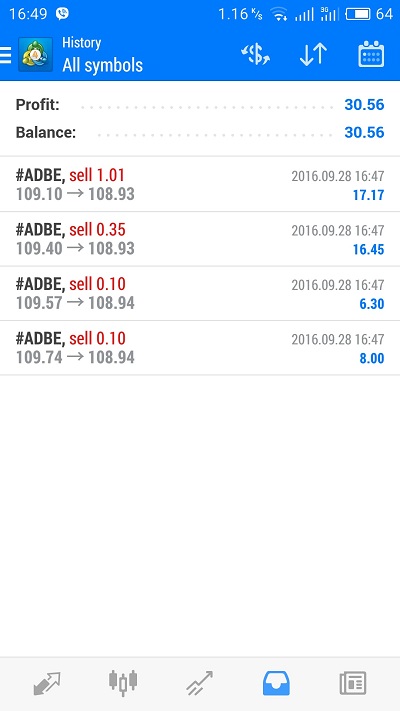This screenshot has height=711, width=400.
Task: Open the symbol filter icon
Action: (255, 55)
